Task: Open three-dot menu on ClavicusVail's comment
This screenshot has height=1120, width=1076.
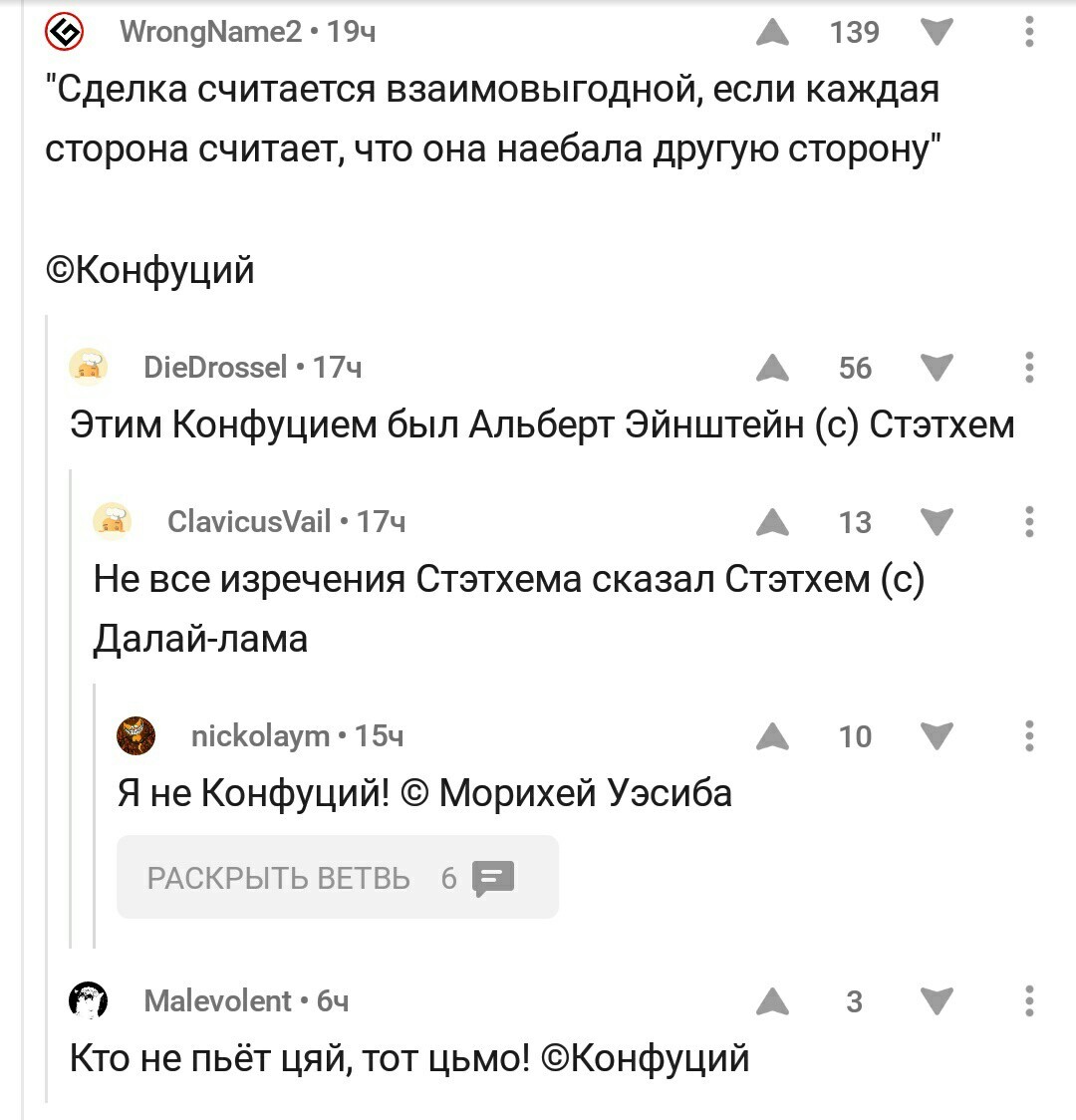Action: click(x=1030, y=521)
